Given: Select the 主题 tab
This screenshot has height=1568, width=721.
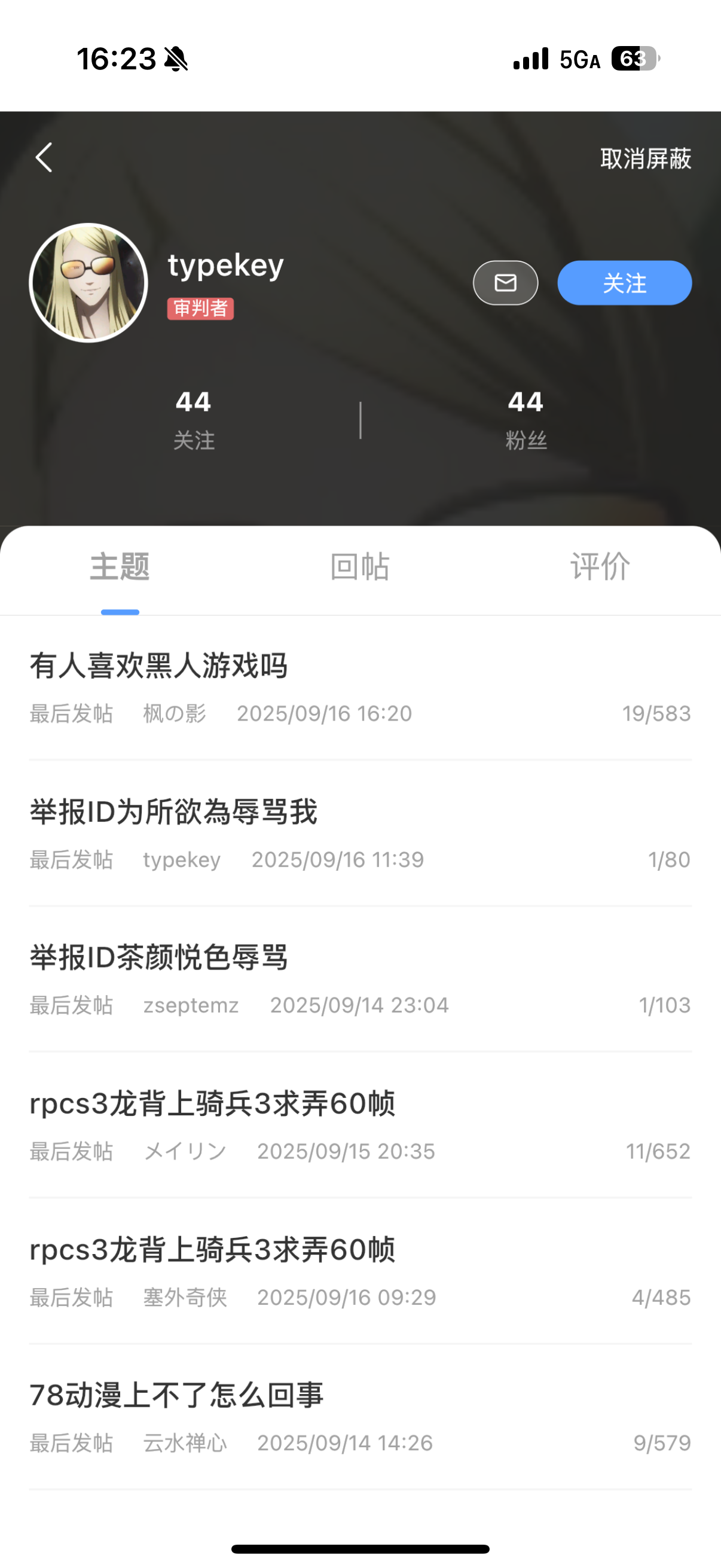Looking at the screenshot, I should coord(120,568).
